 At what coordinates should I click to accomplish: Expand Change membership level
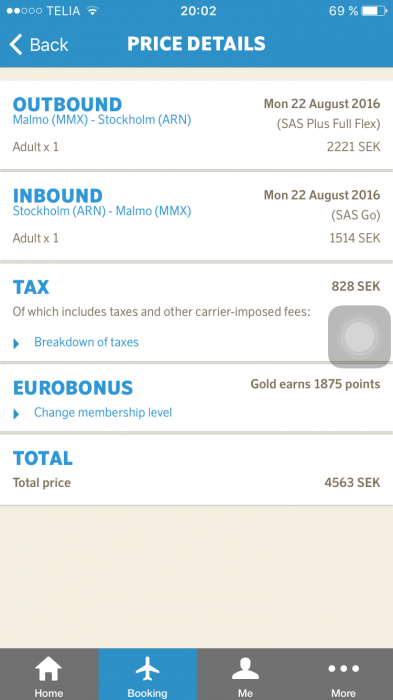92,412
